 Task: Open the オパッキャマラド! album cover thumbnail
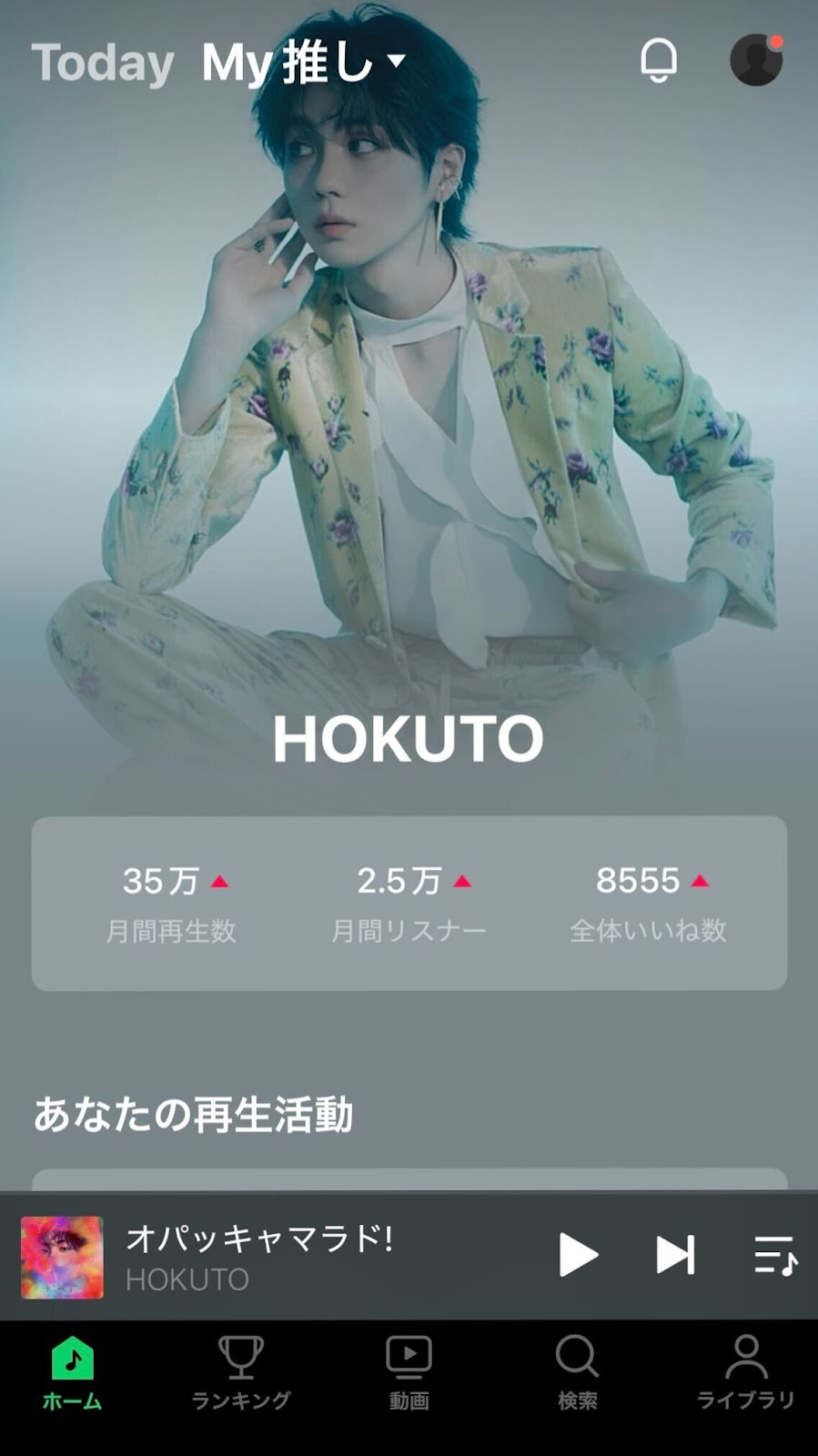click(62, 1257)
